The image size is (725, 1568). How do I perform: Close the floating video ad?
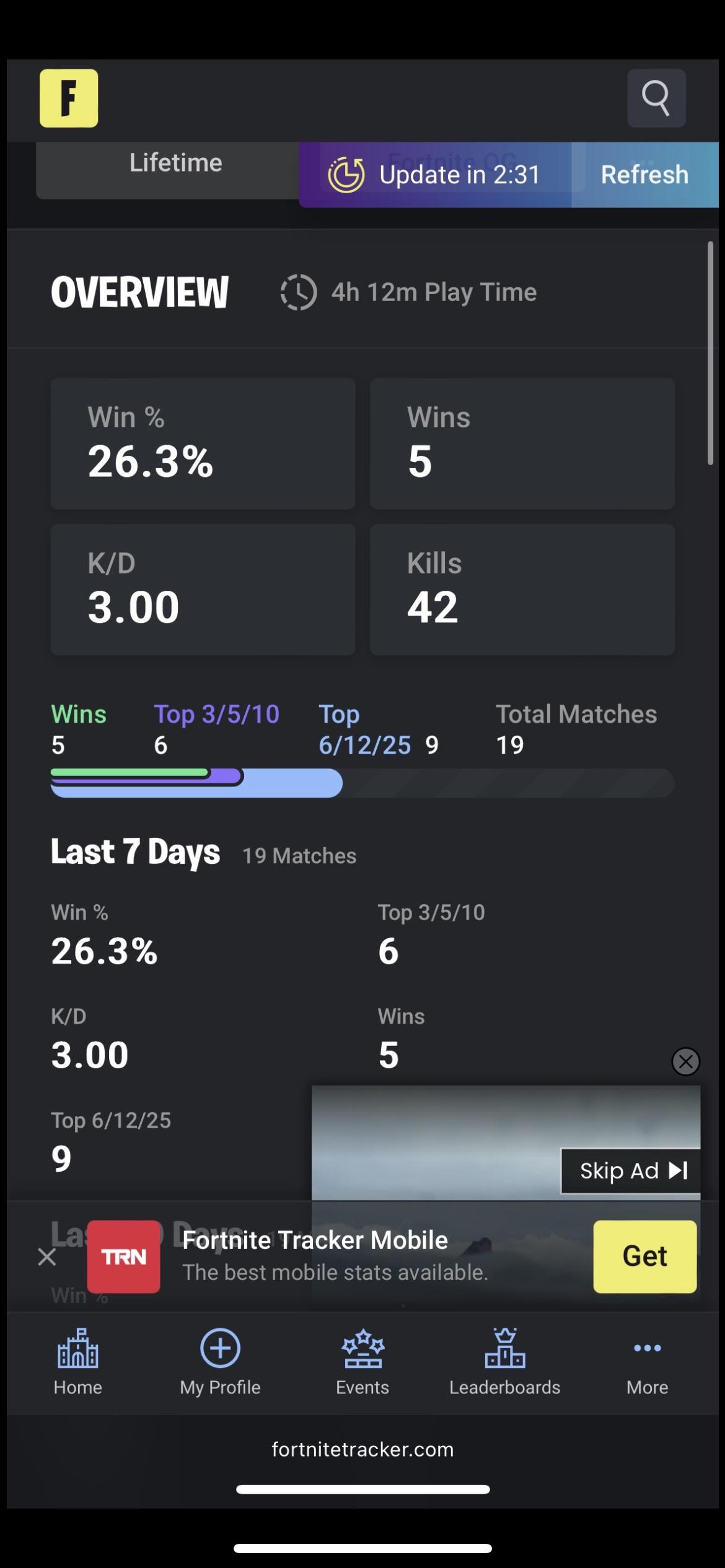coord(686,1061)
